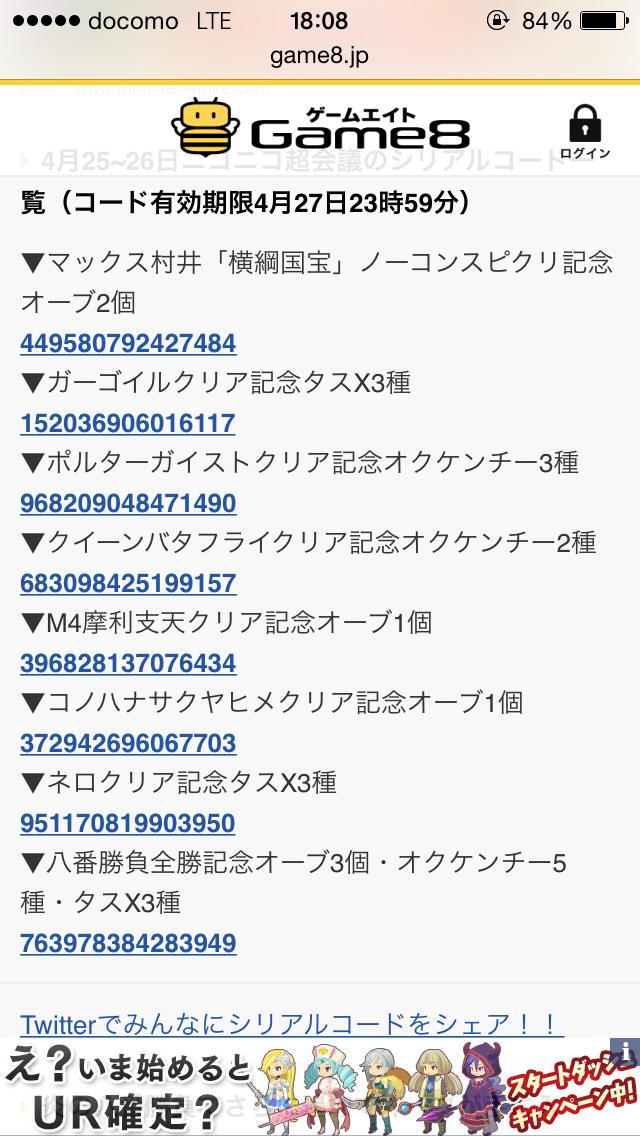Screen dimensions: 640x1136
Task: Open the Game8 logo home link
Action: tap(320, 129)
